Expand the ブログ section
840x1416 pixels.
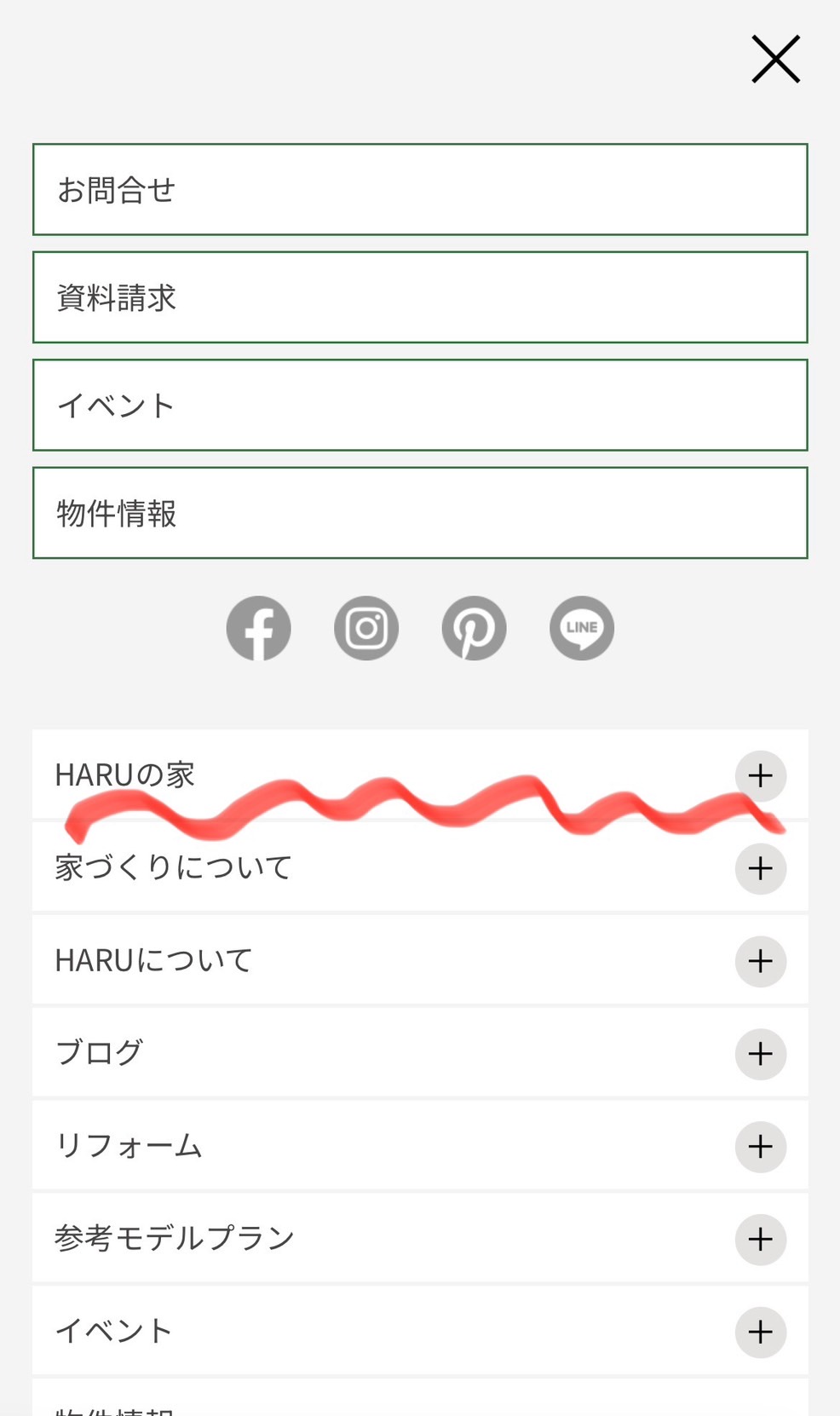[761, 1054]
